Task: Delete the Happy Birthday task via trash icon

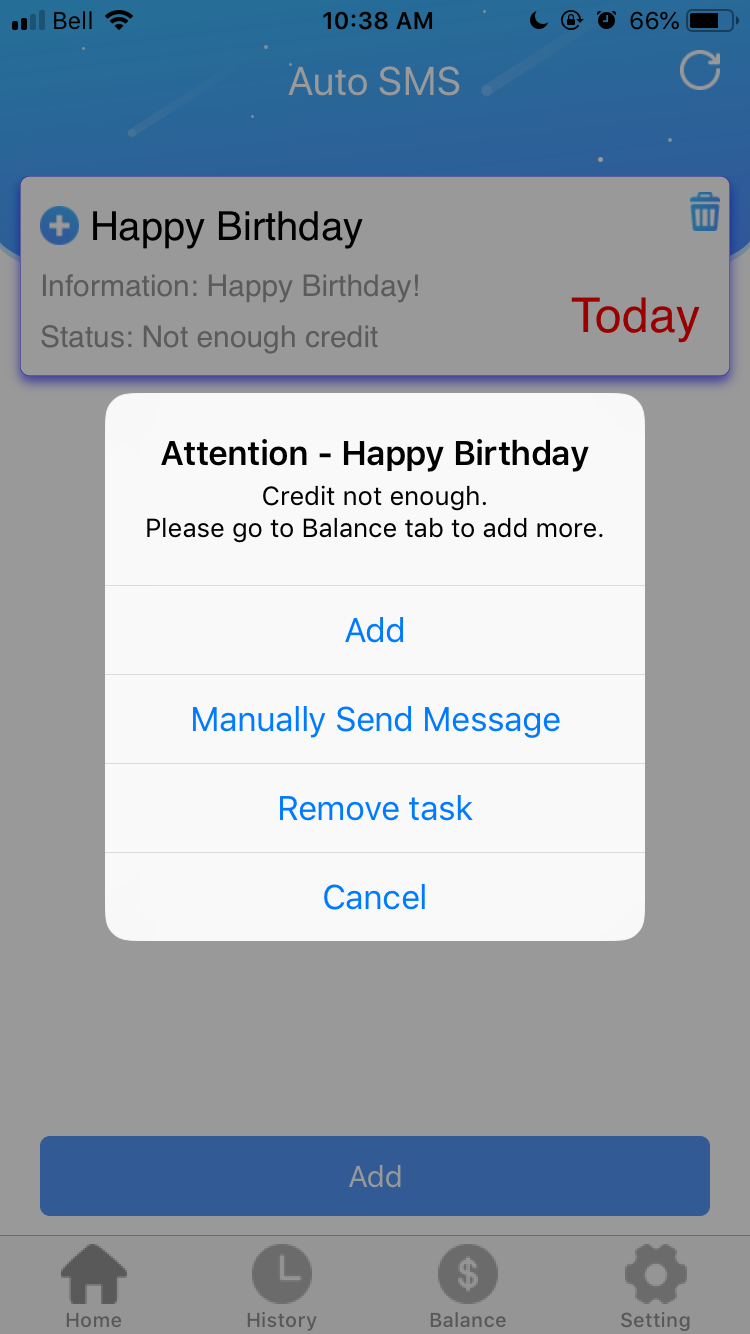Action: click(x=704, y=212)
